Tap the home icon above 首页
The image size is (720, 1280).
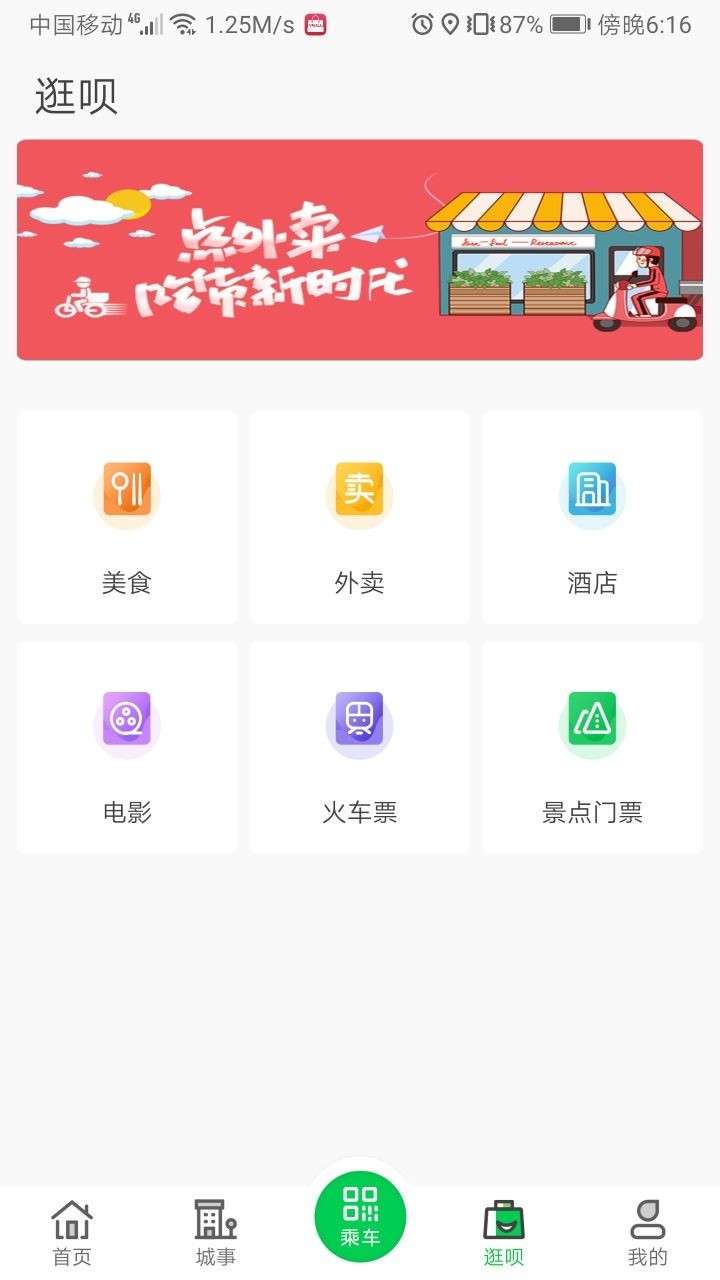pyautogui.click(x=71, y=1218)
